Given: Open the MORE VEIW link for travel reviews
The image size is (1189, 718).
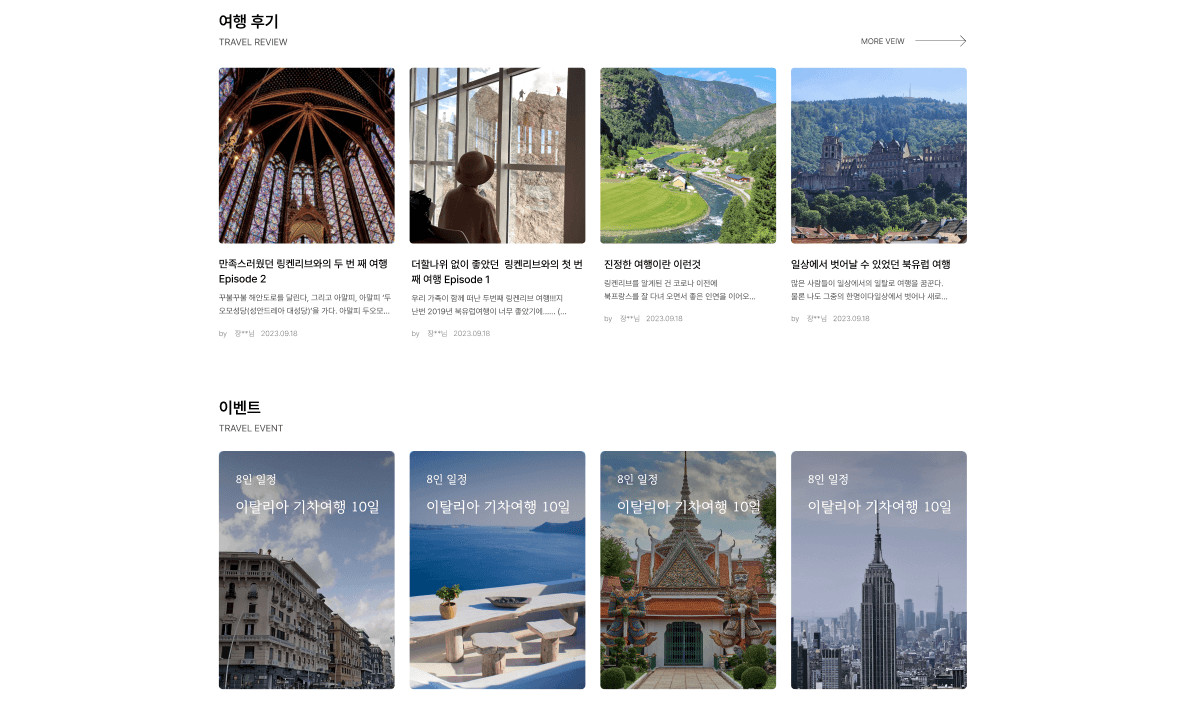Looking at the screenshot, I should [x=912, y=41].
